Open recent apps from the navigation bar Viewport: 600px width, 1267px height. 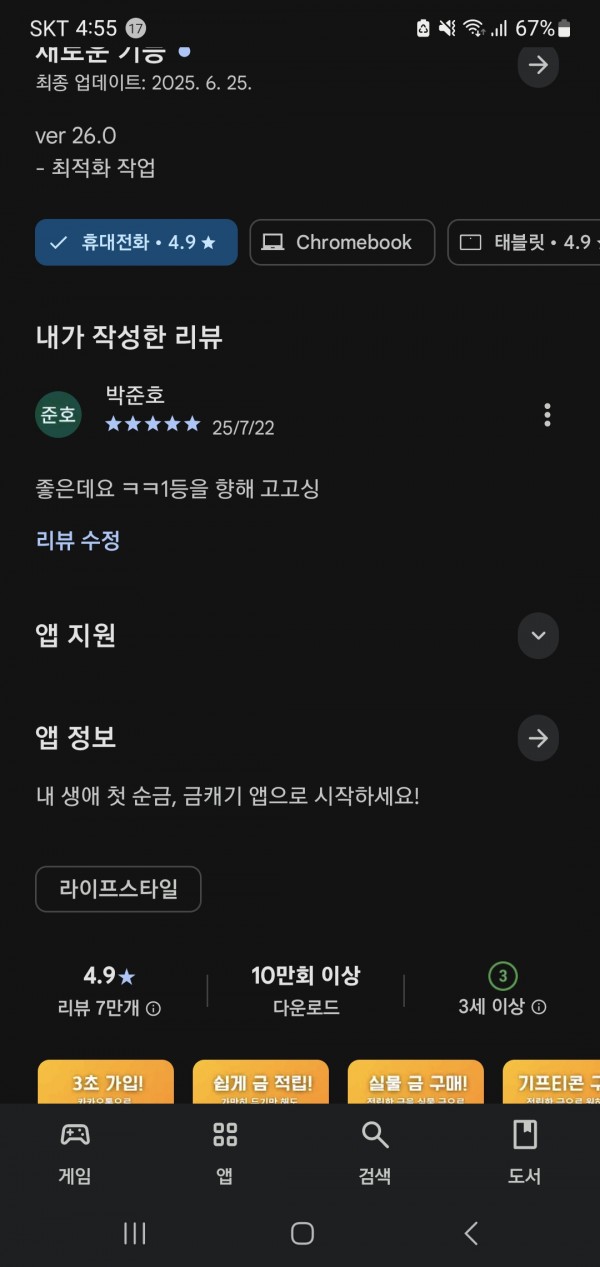coord(135,1233)
